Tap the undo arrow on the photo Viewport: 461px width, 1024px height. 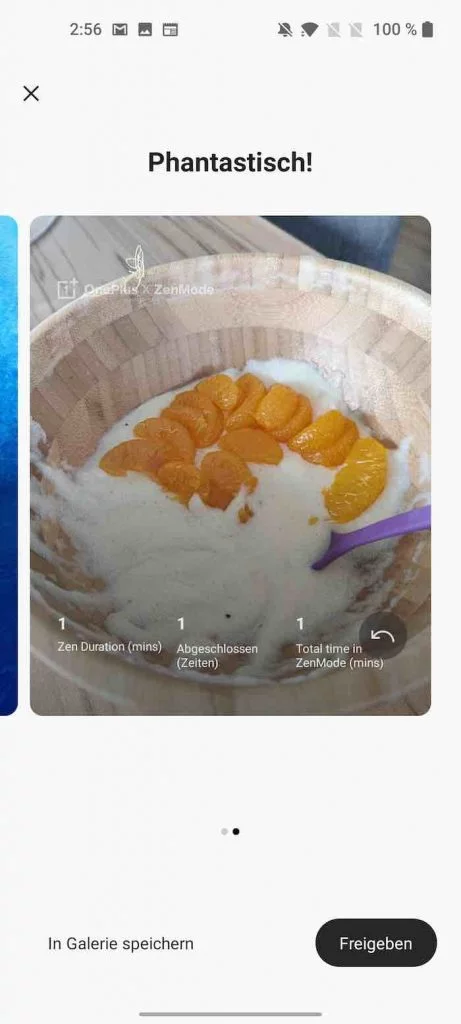click(383, 635)
